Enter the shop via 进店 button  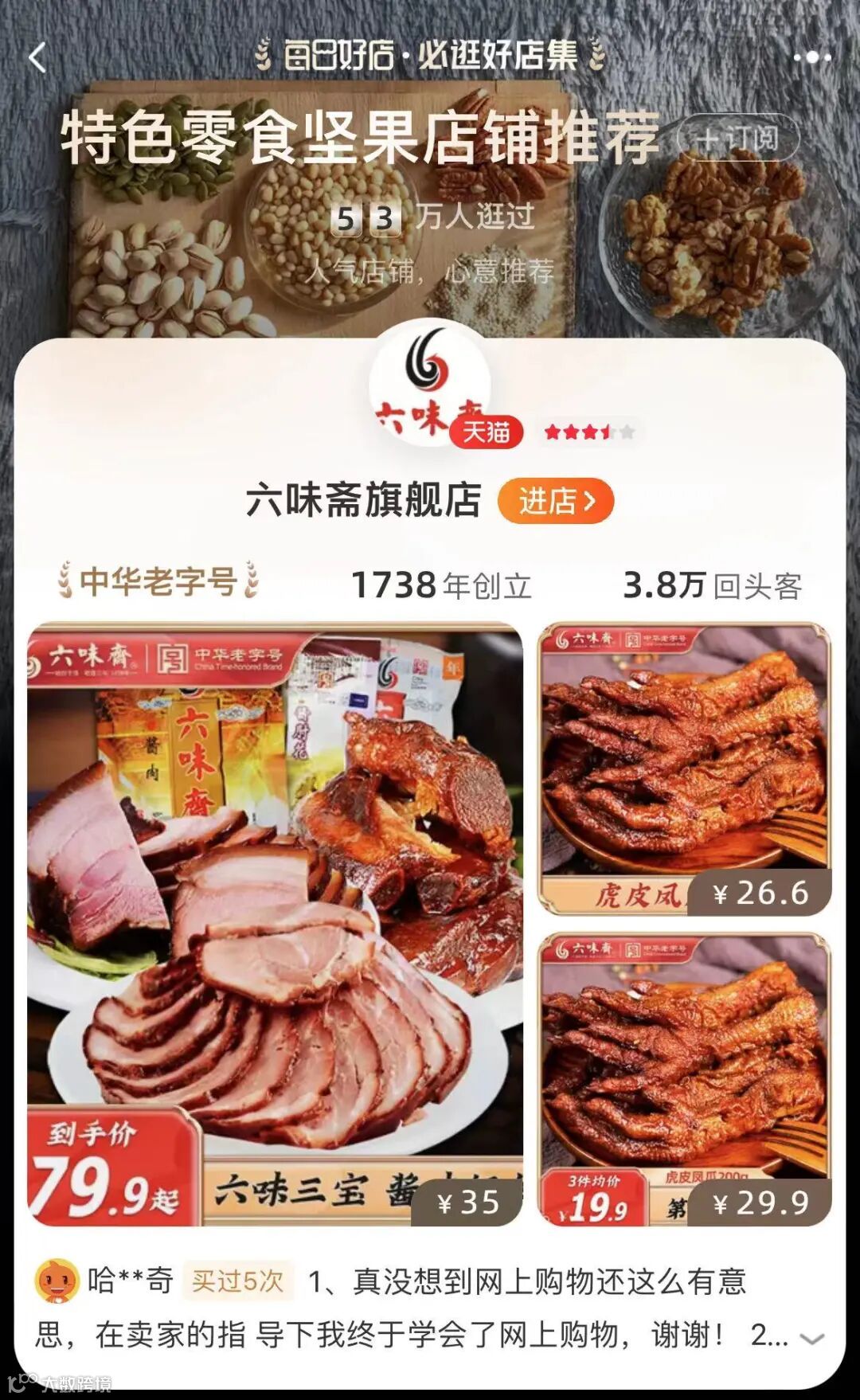(x=556, y=501)
